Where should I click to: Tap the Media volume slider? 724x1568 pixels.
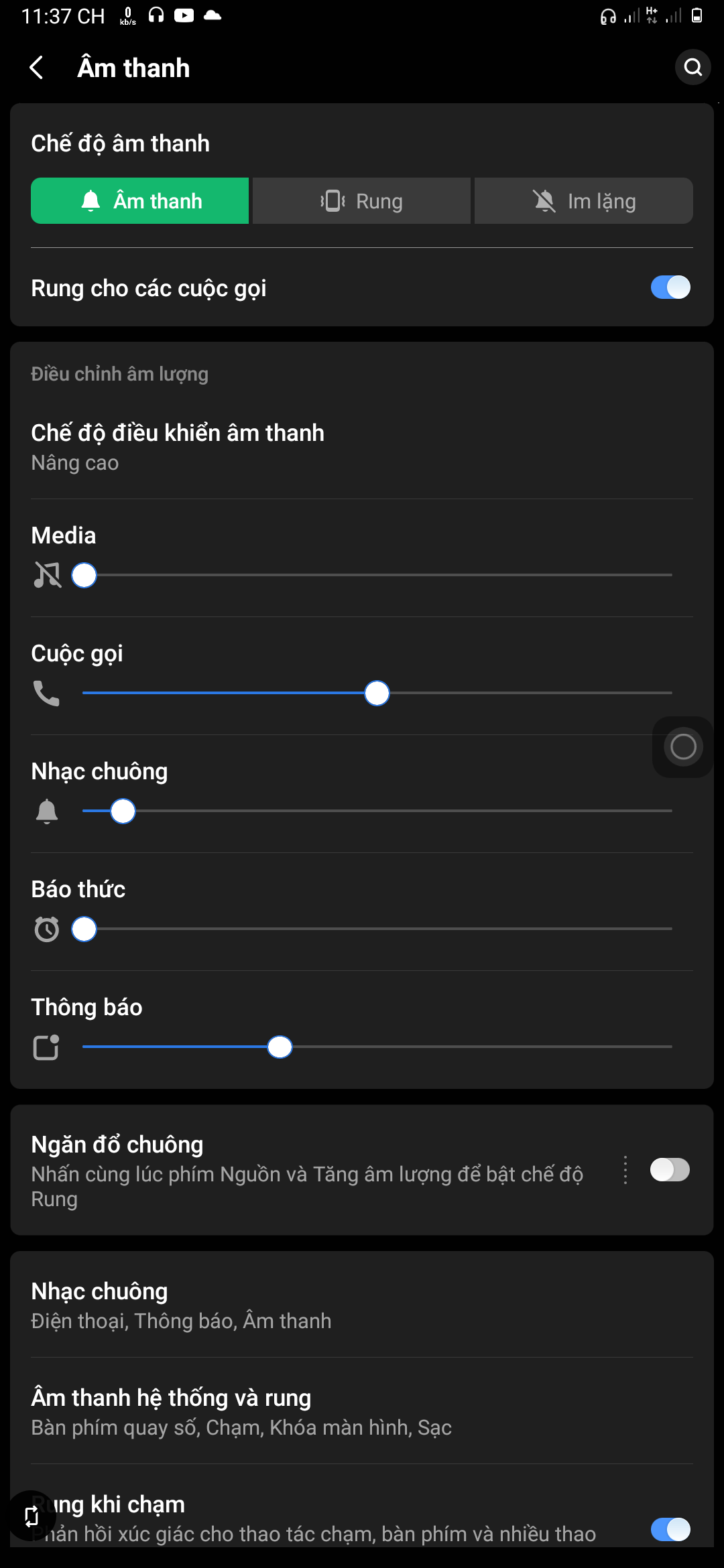[x=377, y=575]
